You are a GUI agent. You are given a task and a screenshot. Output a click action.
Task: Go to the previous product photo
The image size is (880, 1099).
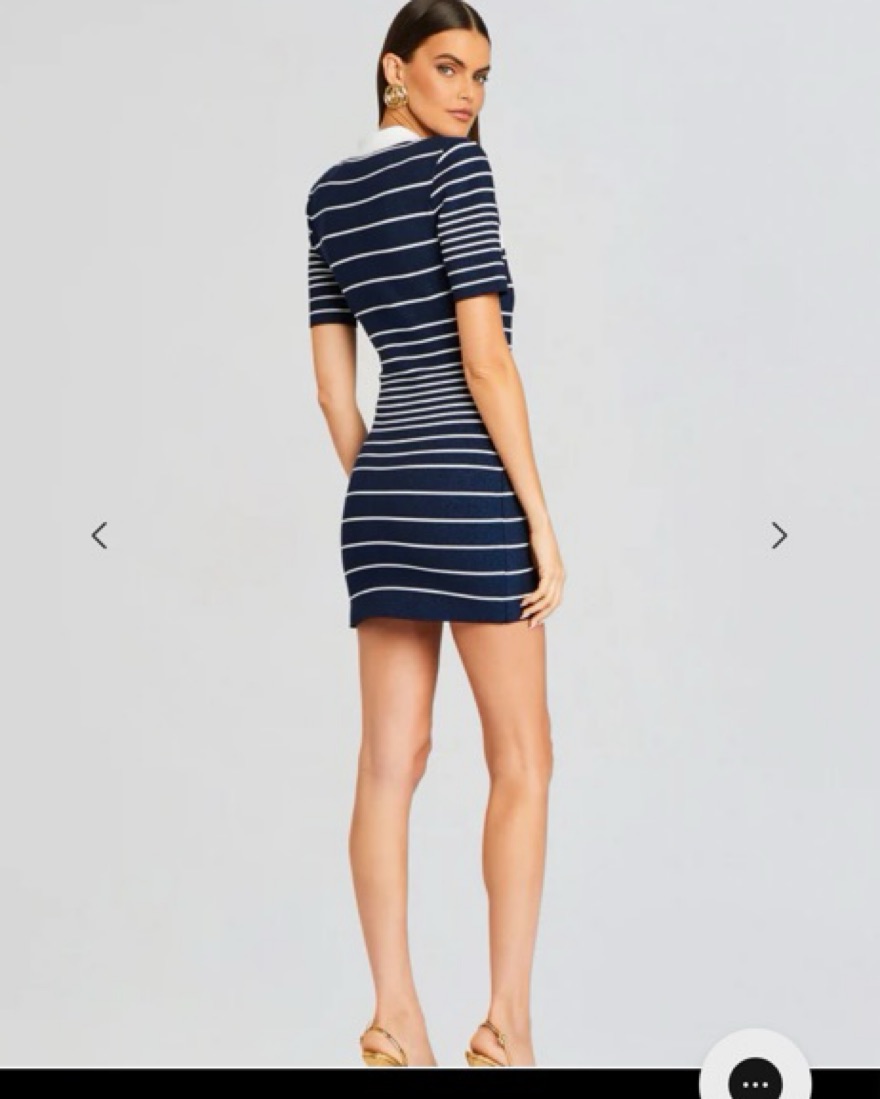pos(99,536)
